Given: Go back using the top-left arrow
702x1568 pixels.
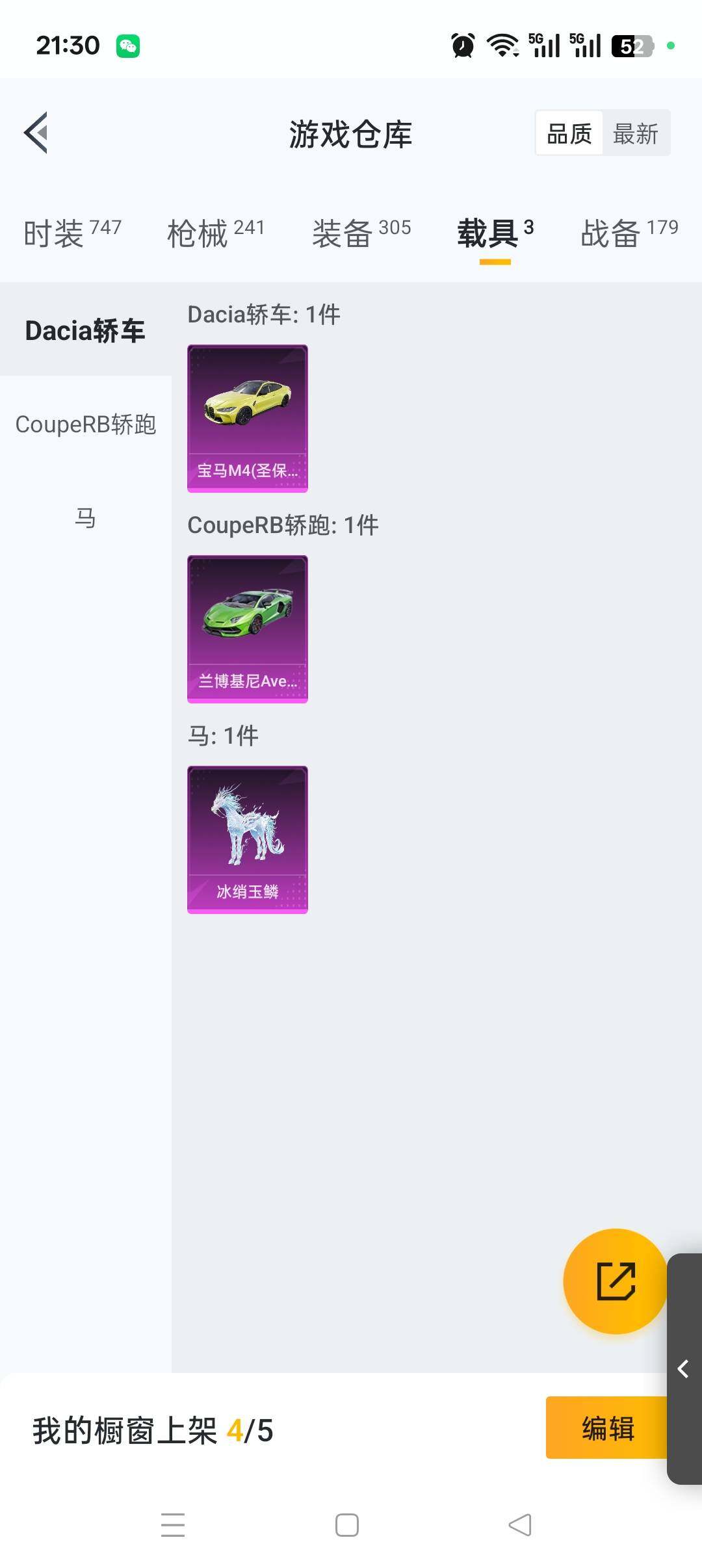Looking at the screenshot, I should click(36, 133).
